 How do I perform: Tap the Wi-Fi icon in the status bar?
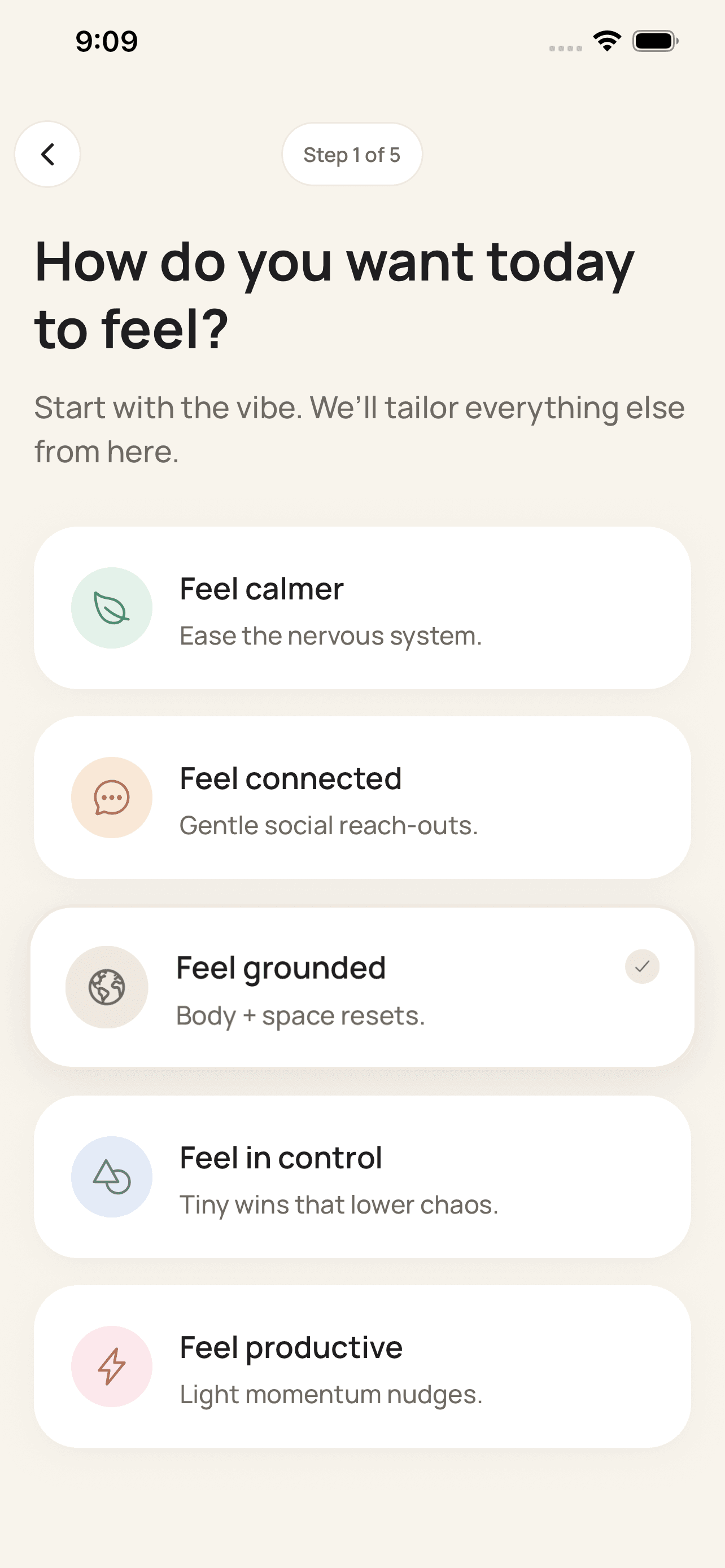coord(606,40)
